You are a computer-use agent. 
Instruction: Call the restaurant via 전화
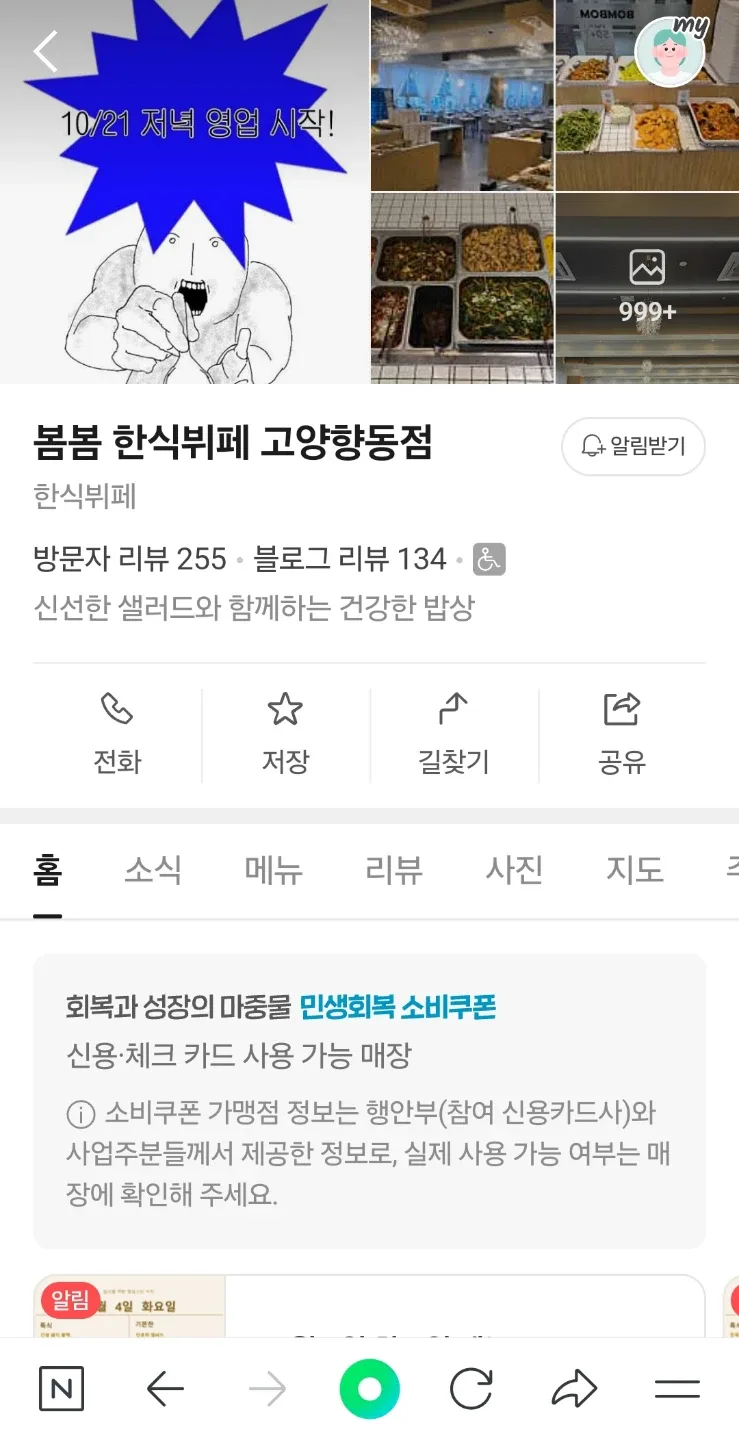point(117,736)
